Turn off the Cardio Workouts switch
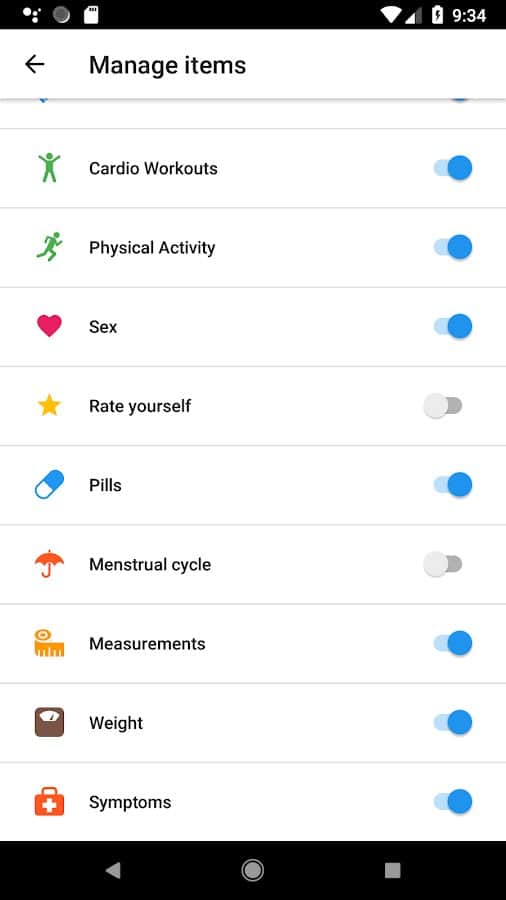 453,168
